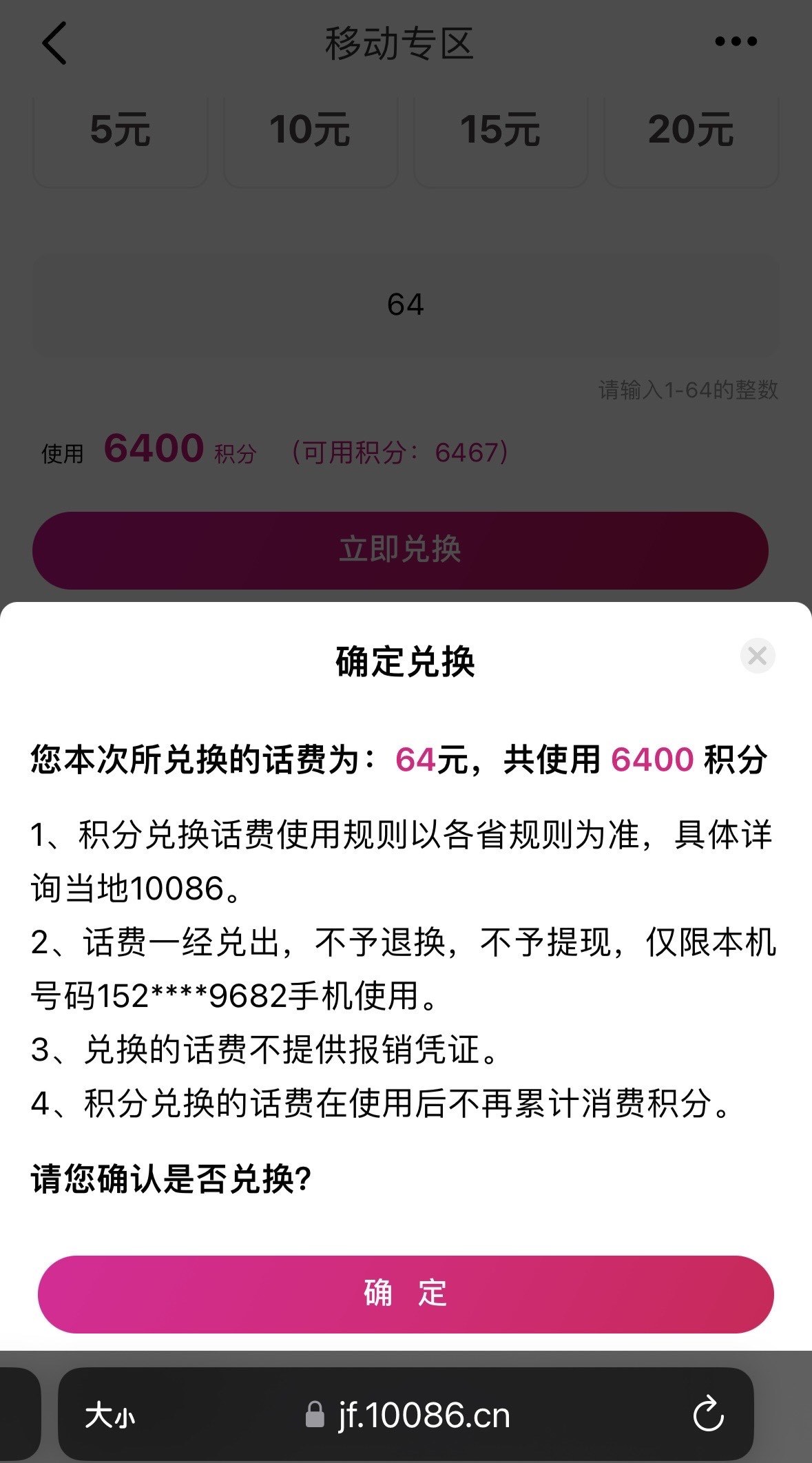This screenshot has width=812, height=1463.
Task: Open the 大小 text size menu
Action: (110, 1416)
